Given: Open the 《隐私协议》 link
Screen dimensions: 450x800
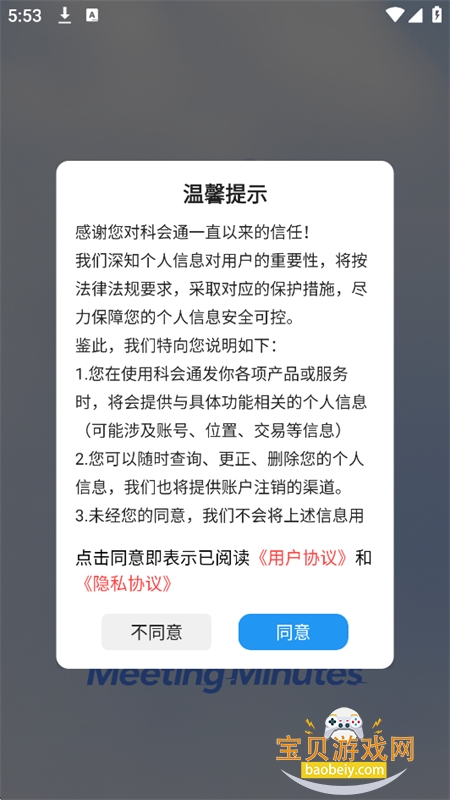Looking at the screenshot, I should coord(127,584).
